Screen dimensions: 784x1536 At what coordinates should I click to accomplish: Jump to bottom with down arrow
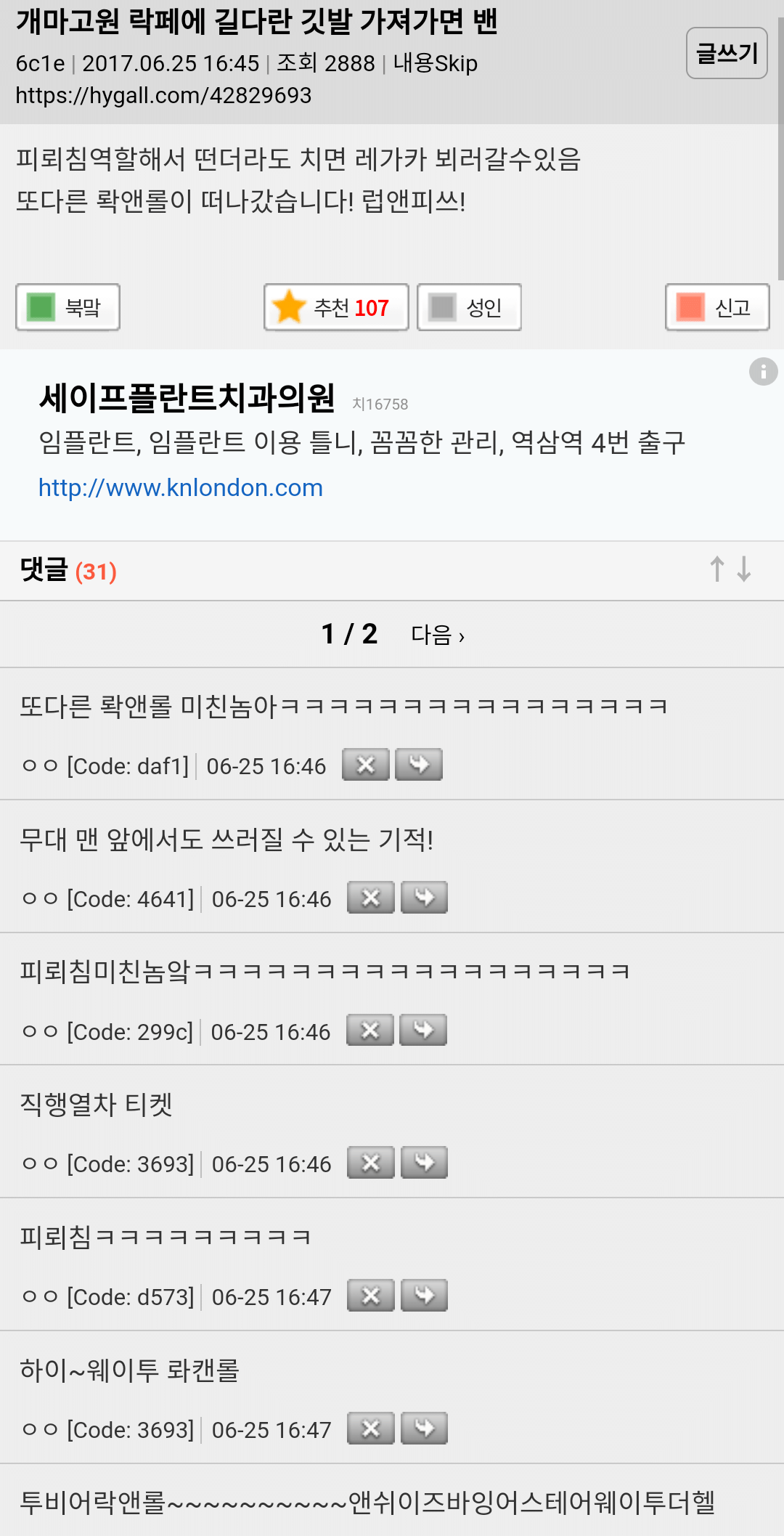744,569
